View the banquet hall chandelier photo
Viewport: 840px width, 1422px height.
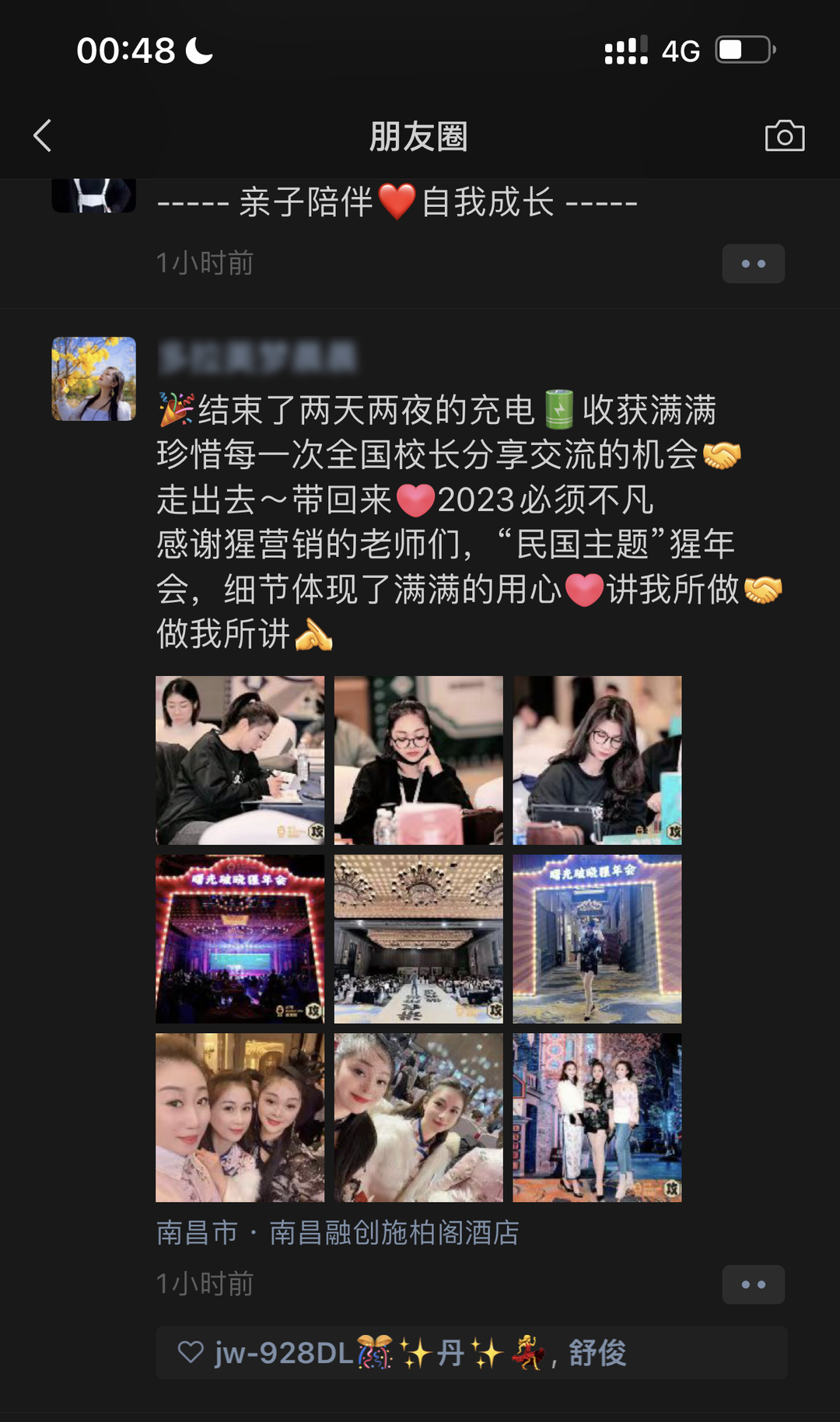click(418, 939)
